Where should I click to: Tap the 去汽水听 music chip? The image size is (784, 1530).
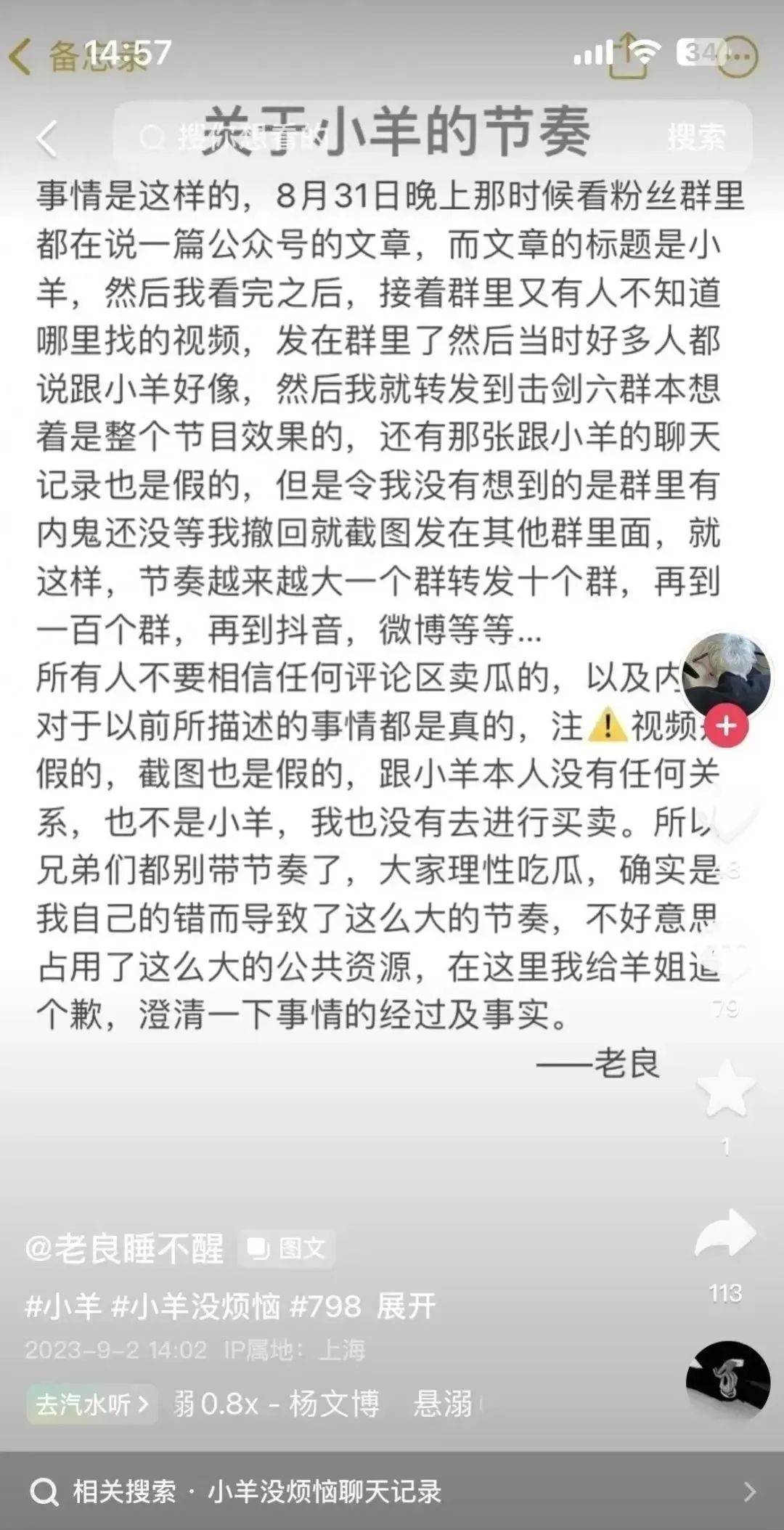tap(91, 1404)
